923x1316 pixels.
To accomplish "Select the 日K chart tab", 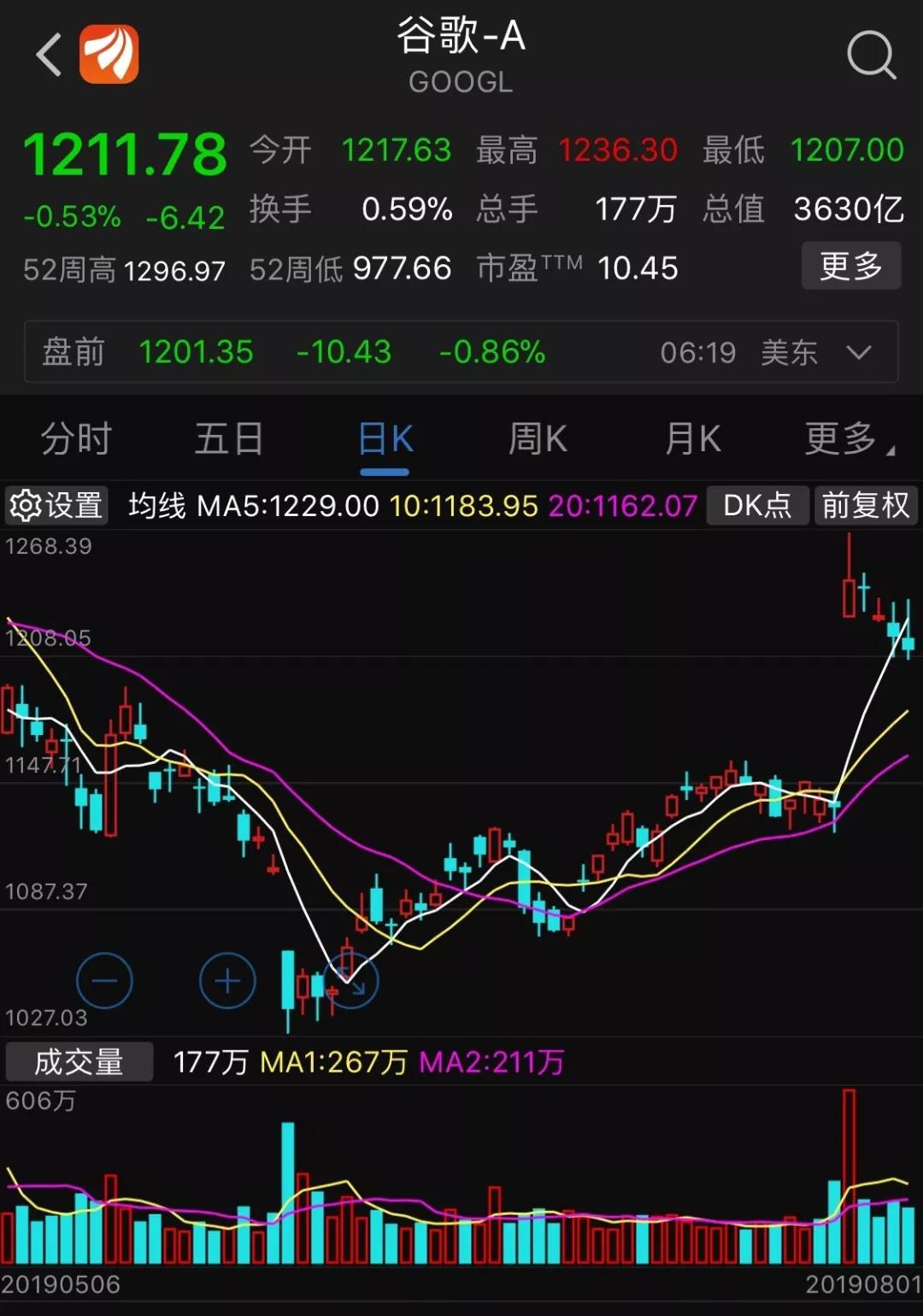I will click(385, 439).
